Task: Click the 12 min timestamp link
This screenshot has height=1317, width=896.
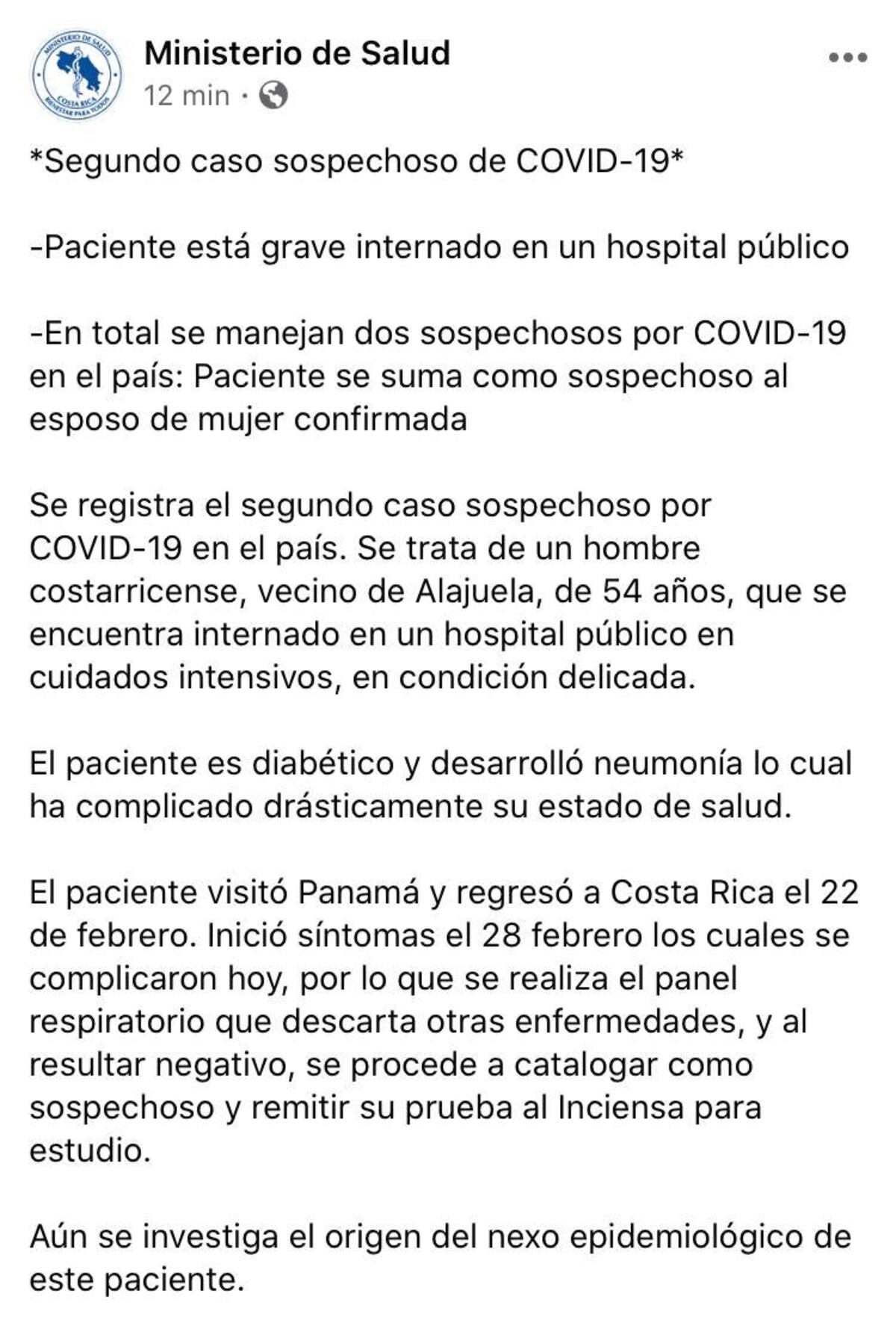Action: [x=187, y=96]
